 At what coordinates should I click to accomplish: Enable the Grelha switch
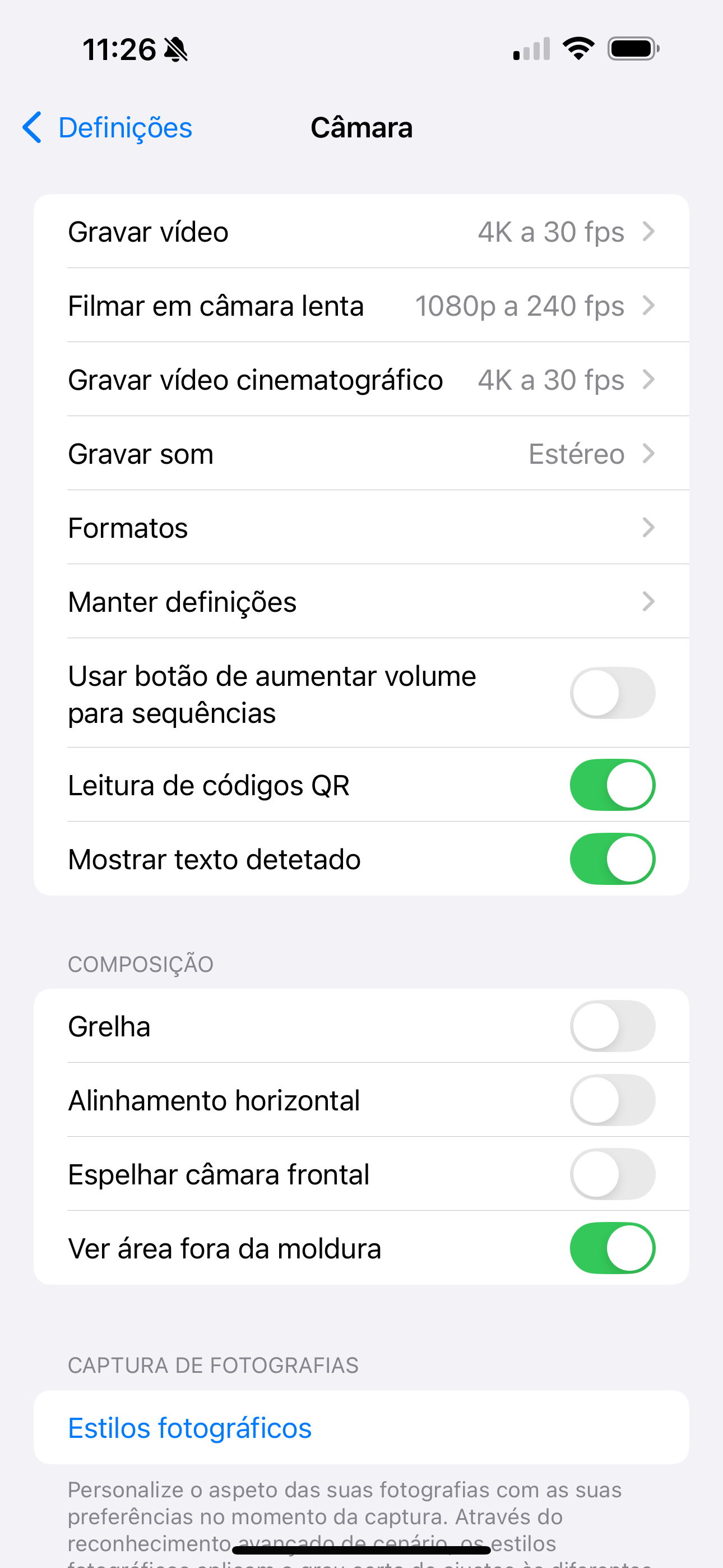pyautogui.click(x=612, y=1026)
